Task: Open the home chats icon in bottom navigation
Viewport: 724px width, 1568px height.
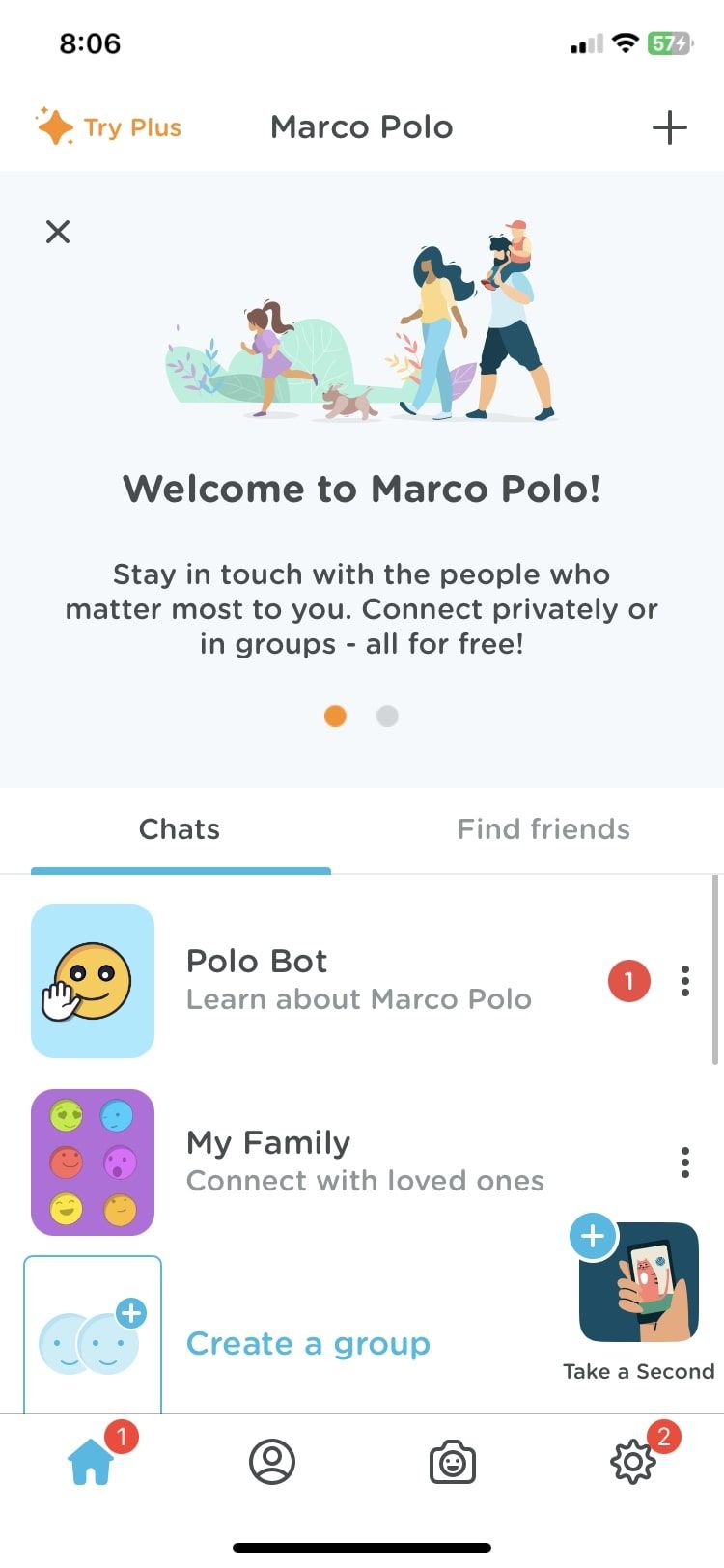Action: tap(91, 1461)
